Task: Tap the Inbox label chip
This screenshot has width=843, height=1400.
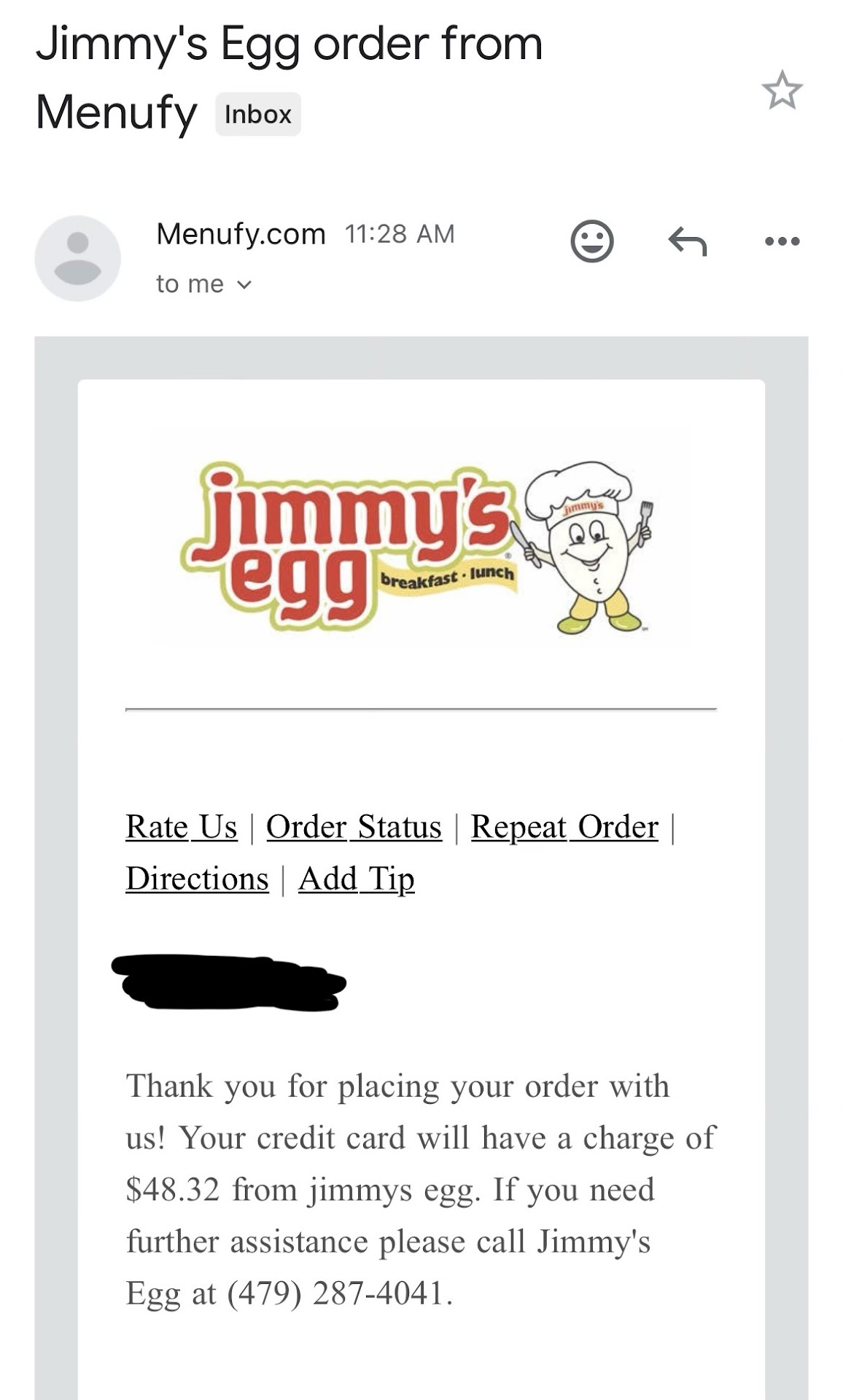Action: click(257, 114)
